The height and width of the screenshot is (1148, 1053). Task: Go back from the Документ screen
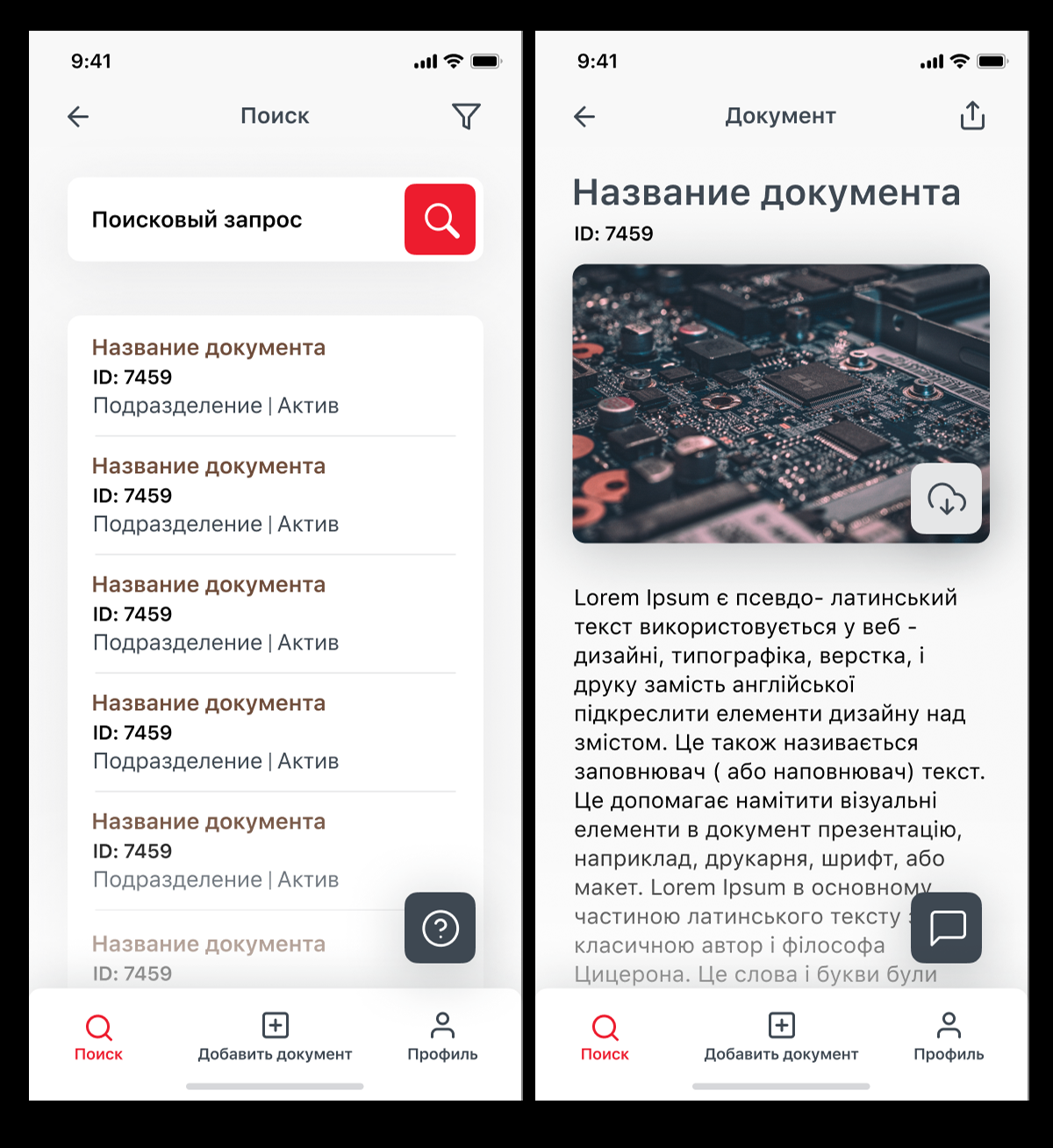click(x=584, y=117)
